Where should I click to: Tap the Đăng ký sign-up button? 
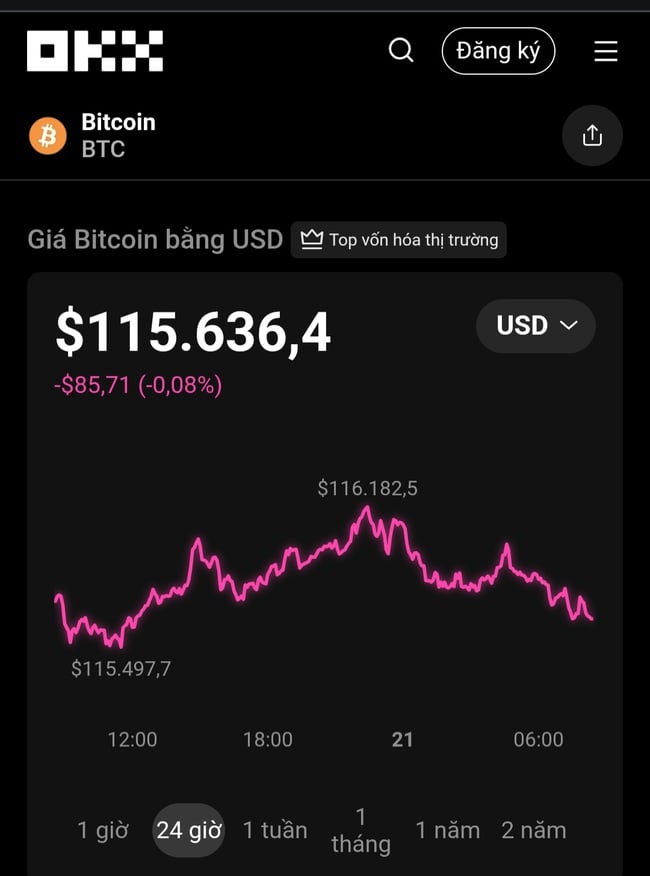(x=498, y=51)
